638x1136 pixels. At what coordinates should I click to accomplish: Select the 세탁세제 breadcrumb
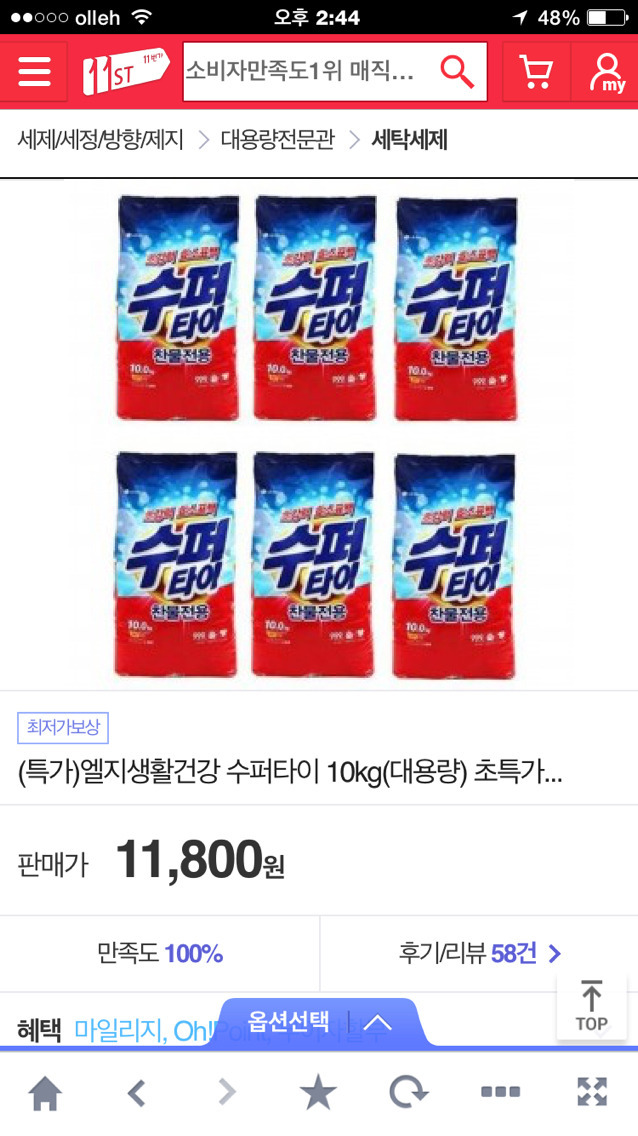(409, 139)
